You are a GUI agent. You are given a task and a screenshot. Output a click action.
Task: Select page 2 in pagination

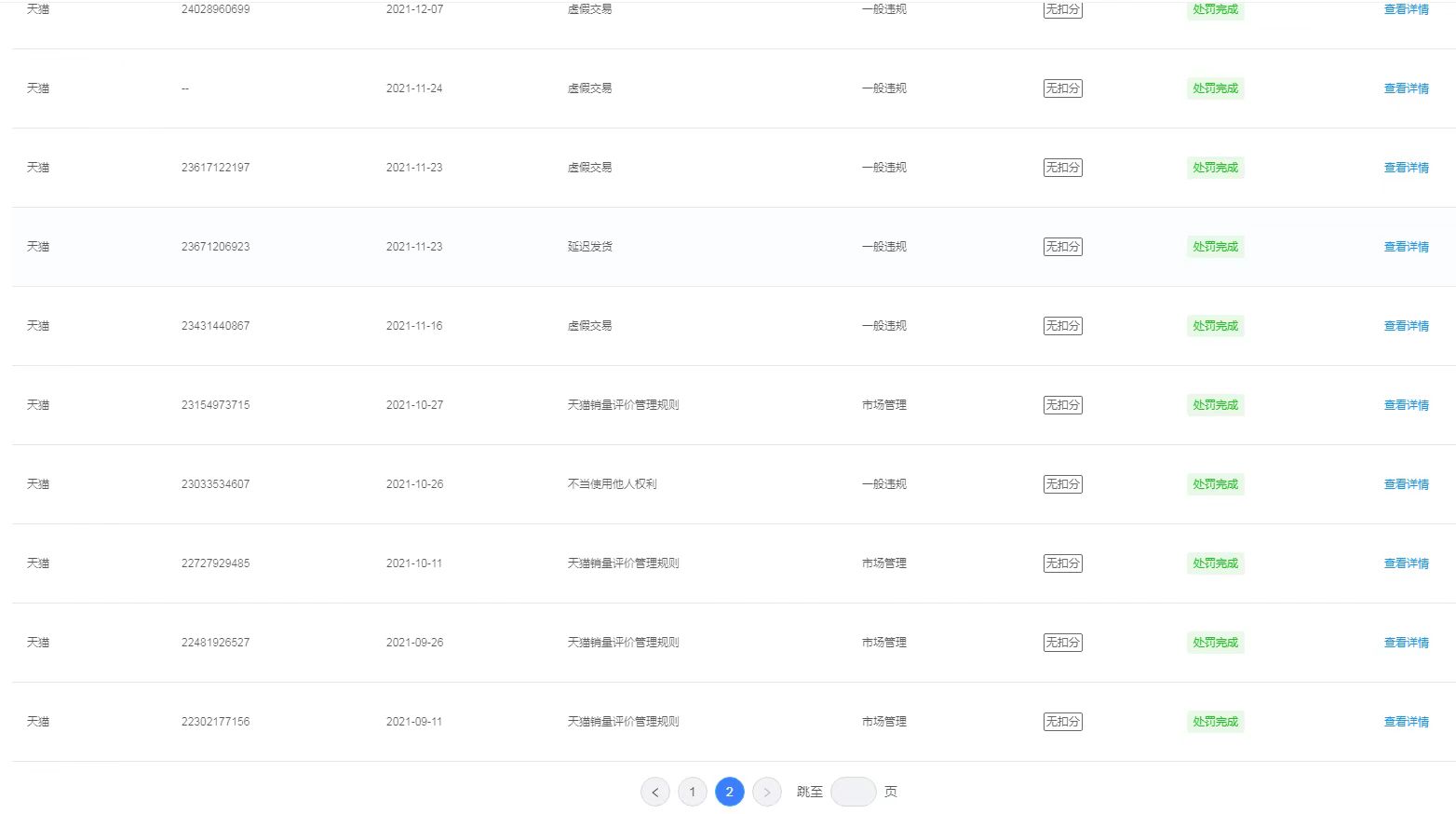pos(730,792)
